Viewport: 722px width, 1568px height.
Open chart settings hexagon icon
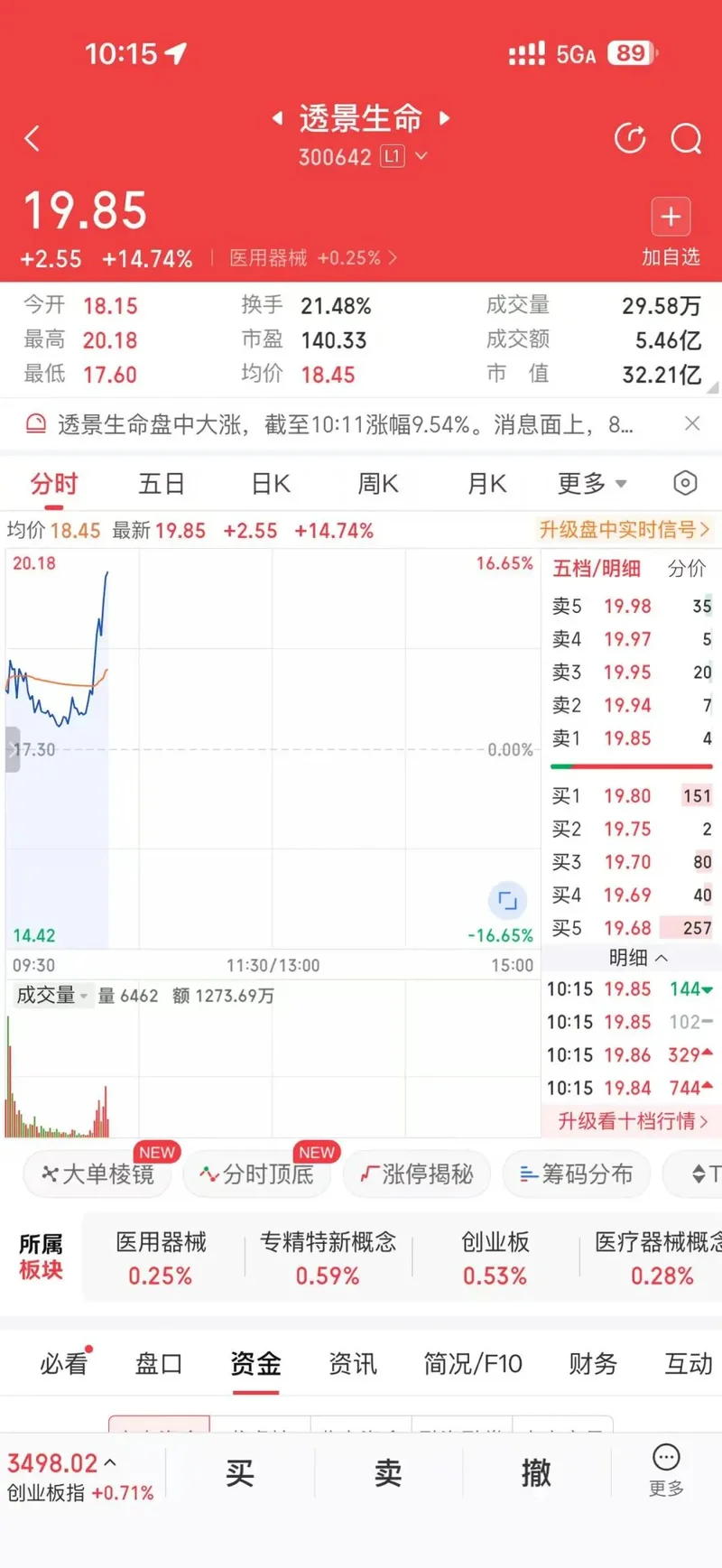tap(685, 484)
